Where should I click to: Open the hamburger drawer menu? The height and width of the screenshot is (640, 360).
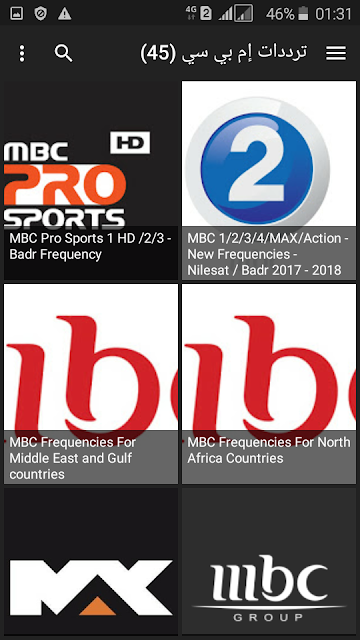[x=336, y=53]
